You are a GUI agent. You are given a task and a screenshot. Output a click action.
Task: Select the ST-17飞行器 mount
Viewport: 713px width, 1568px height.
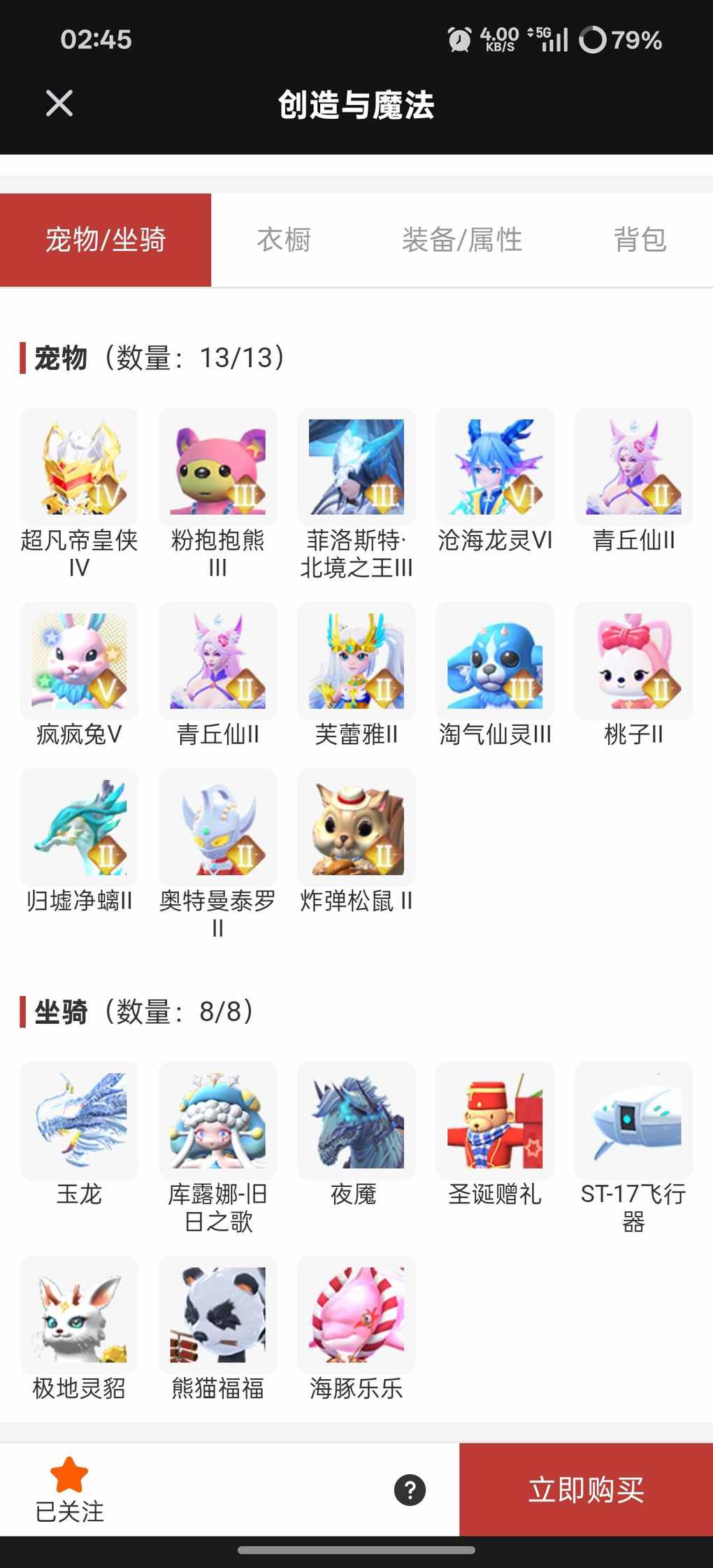(x=633, y=1120)
